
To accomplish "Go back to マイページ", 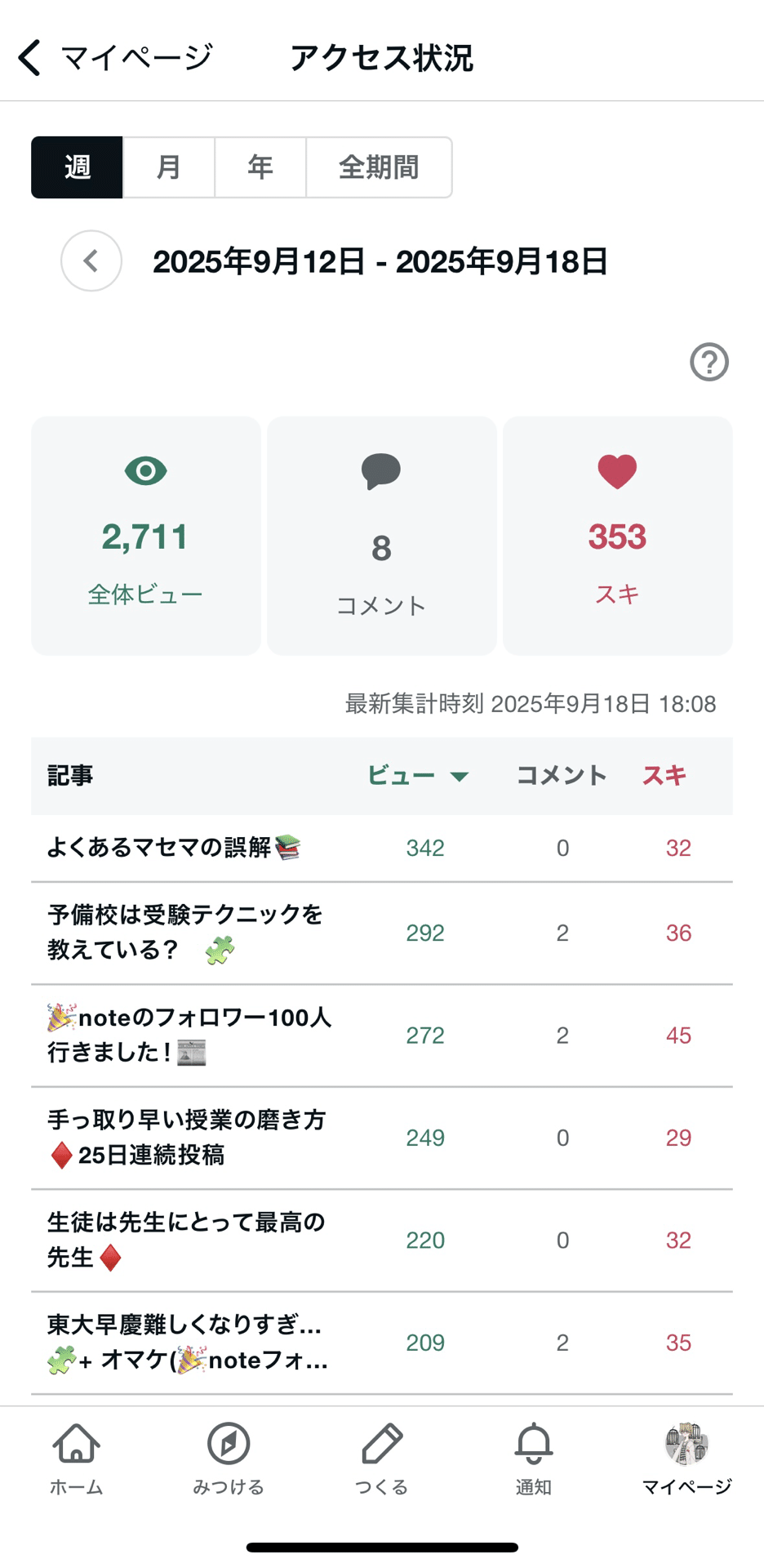I will click(x=114, y=58).
